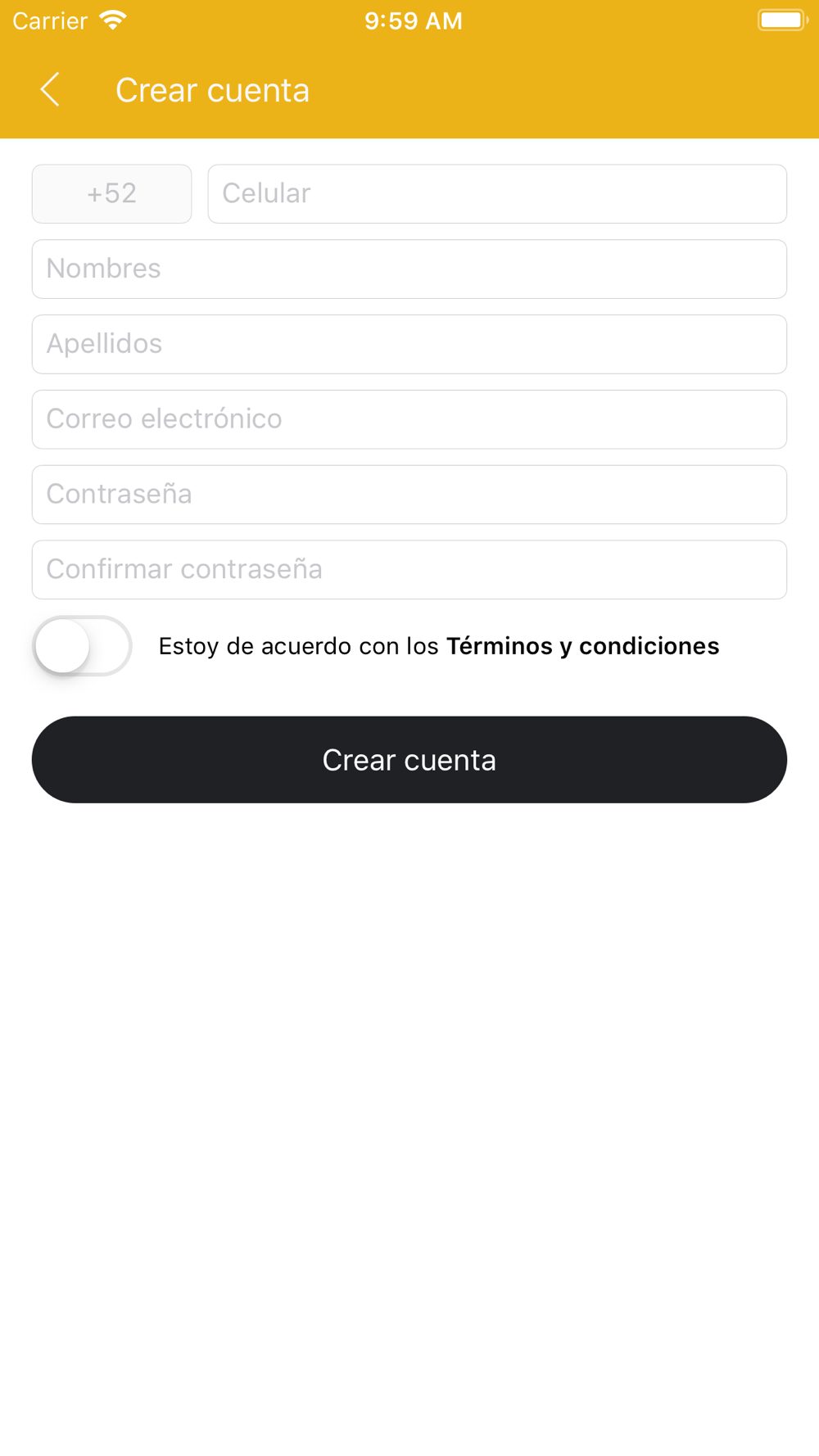The height and width of the screenshot is (1456, 819).
Task: Select the Apellidos text field
Action: tap(409, 345)
